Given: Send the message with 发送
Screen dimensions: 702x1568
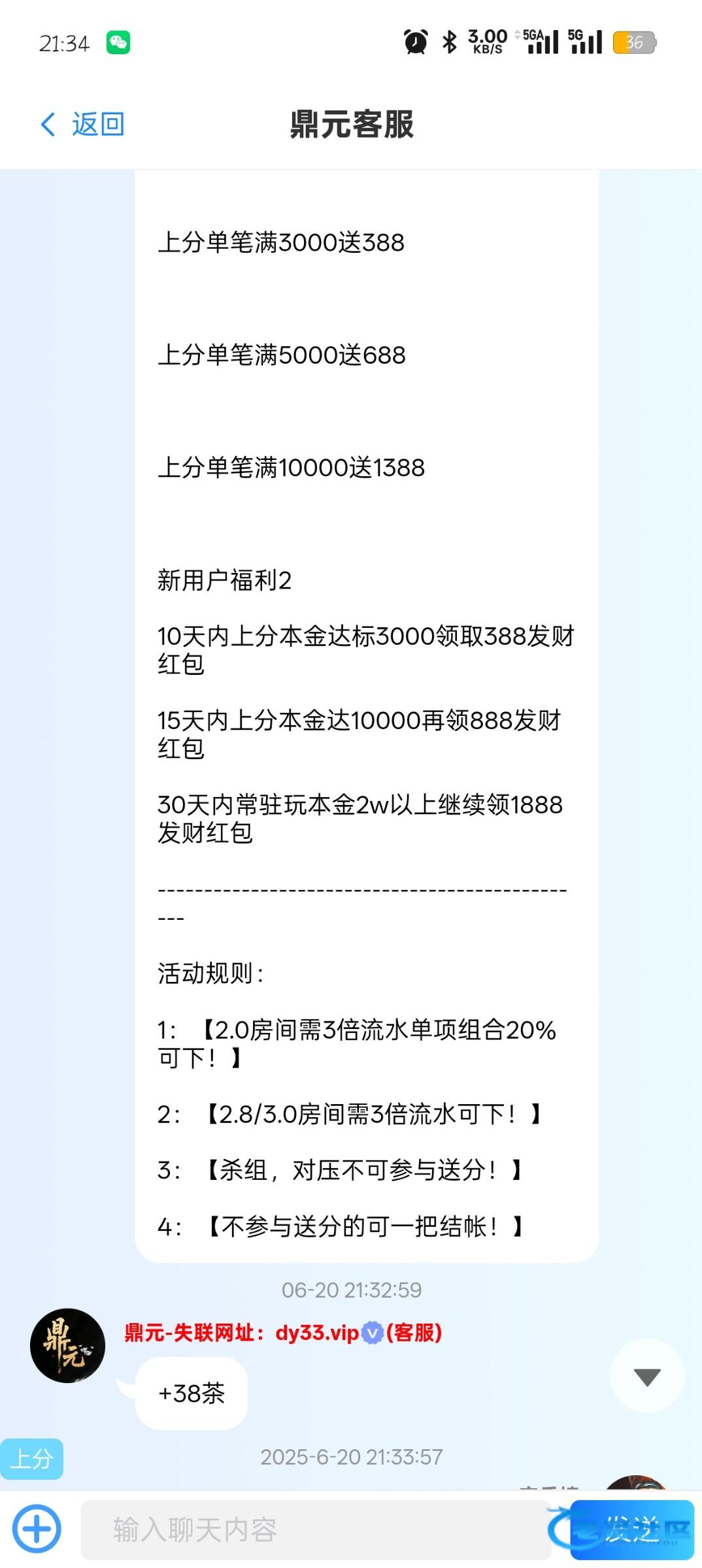Looking at the screenshot, I should tap(631, 1529).
